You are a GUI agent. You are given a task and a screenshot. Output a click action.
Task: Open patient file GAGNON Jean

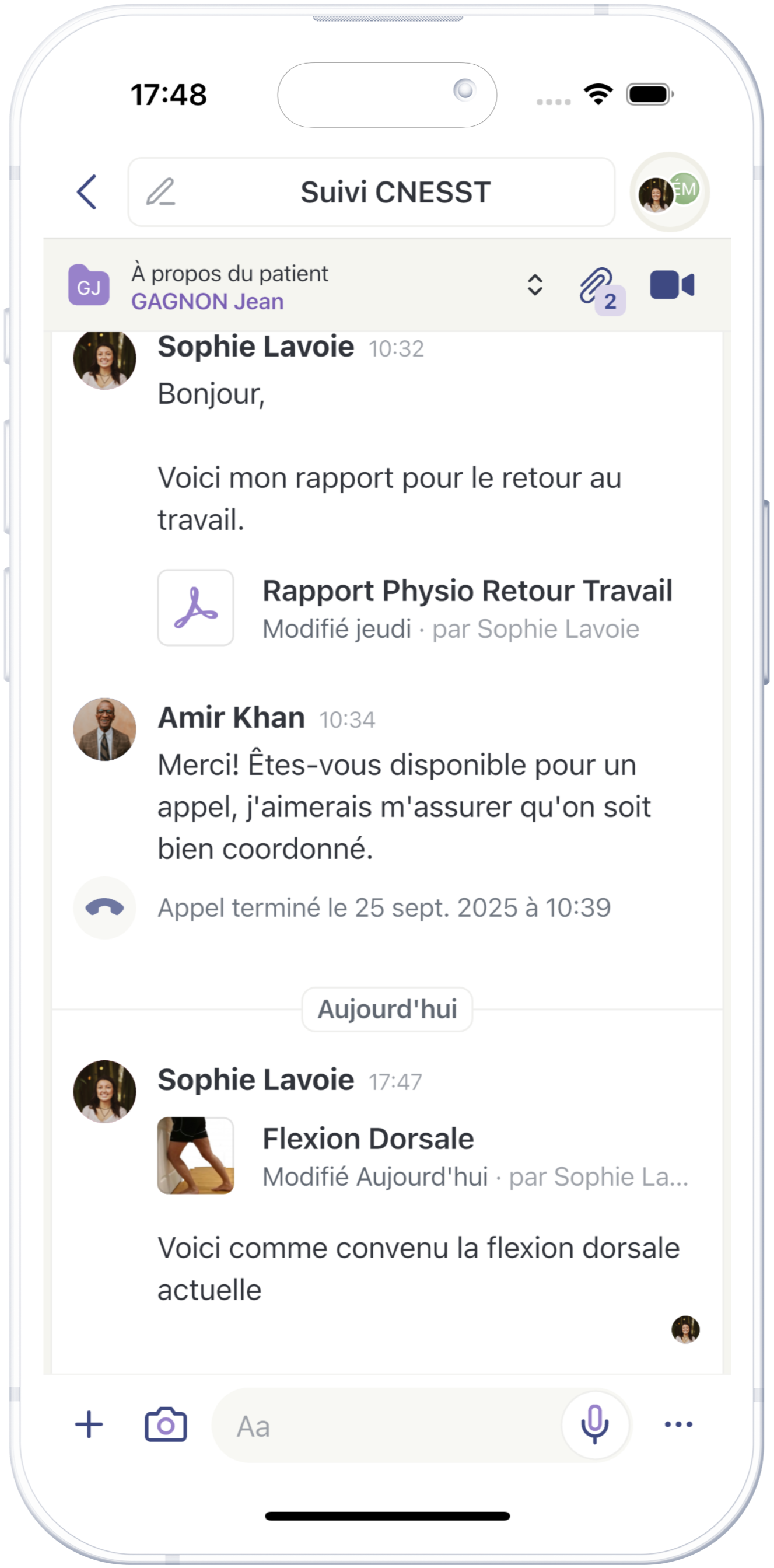[208, 301]
